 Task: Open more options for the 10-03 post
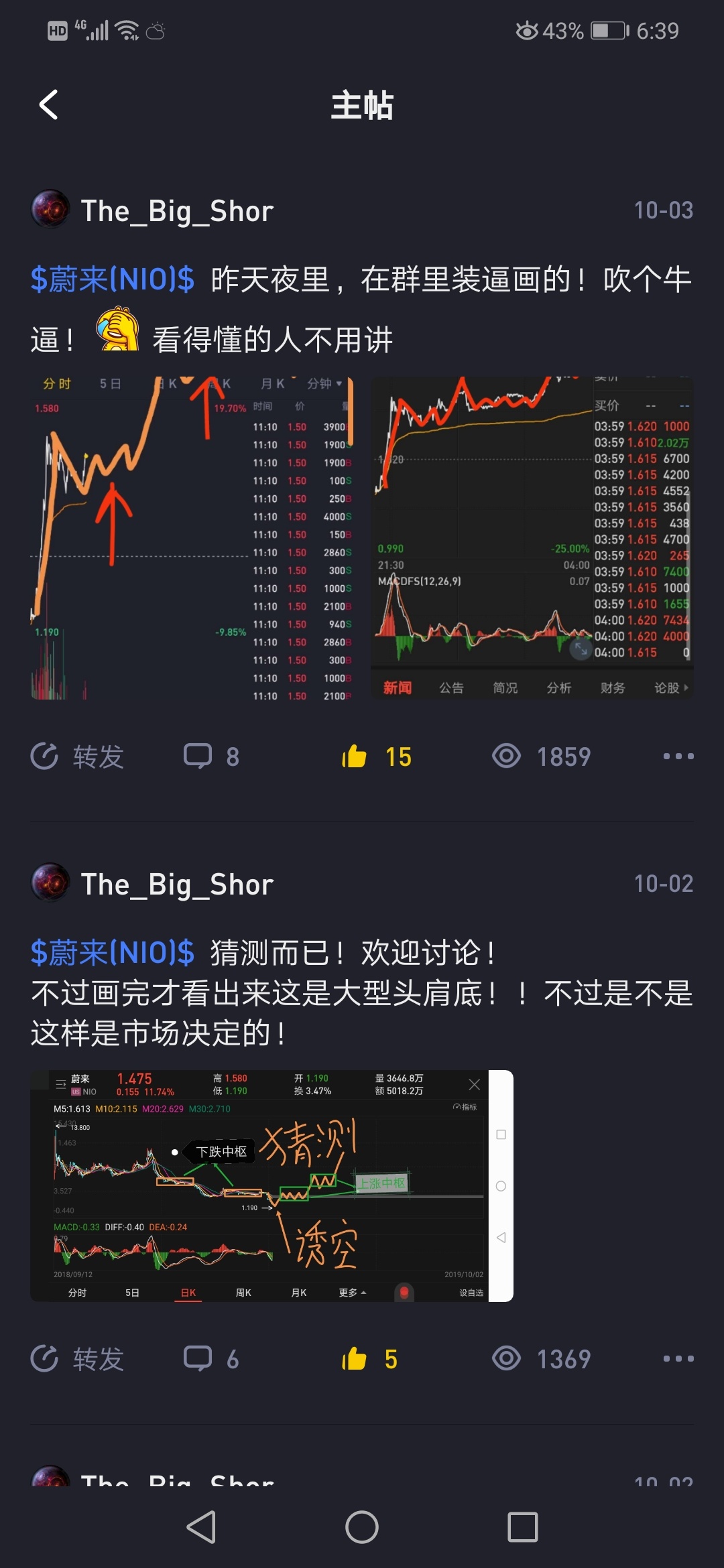coord(678,757)
